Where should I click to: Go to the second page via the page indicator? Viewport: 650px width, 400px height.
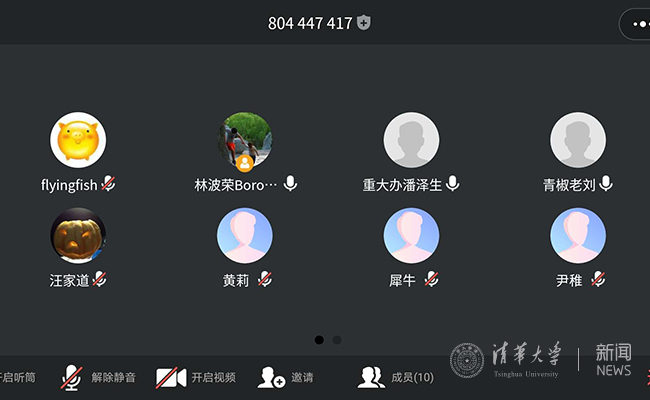[x=337, y=340]
